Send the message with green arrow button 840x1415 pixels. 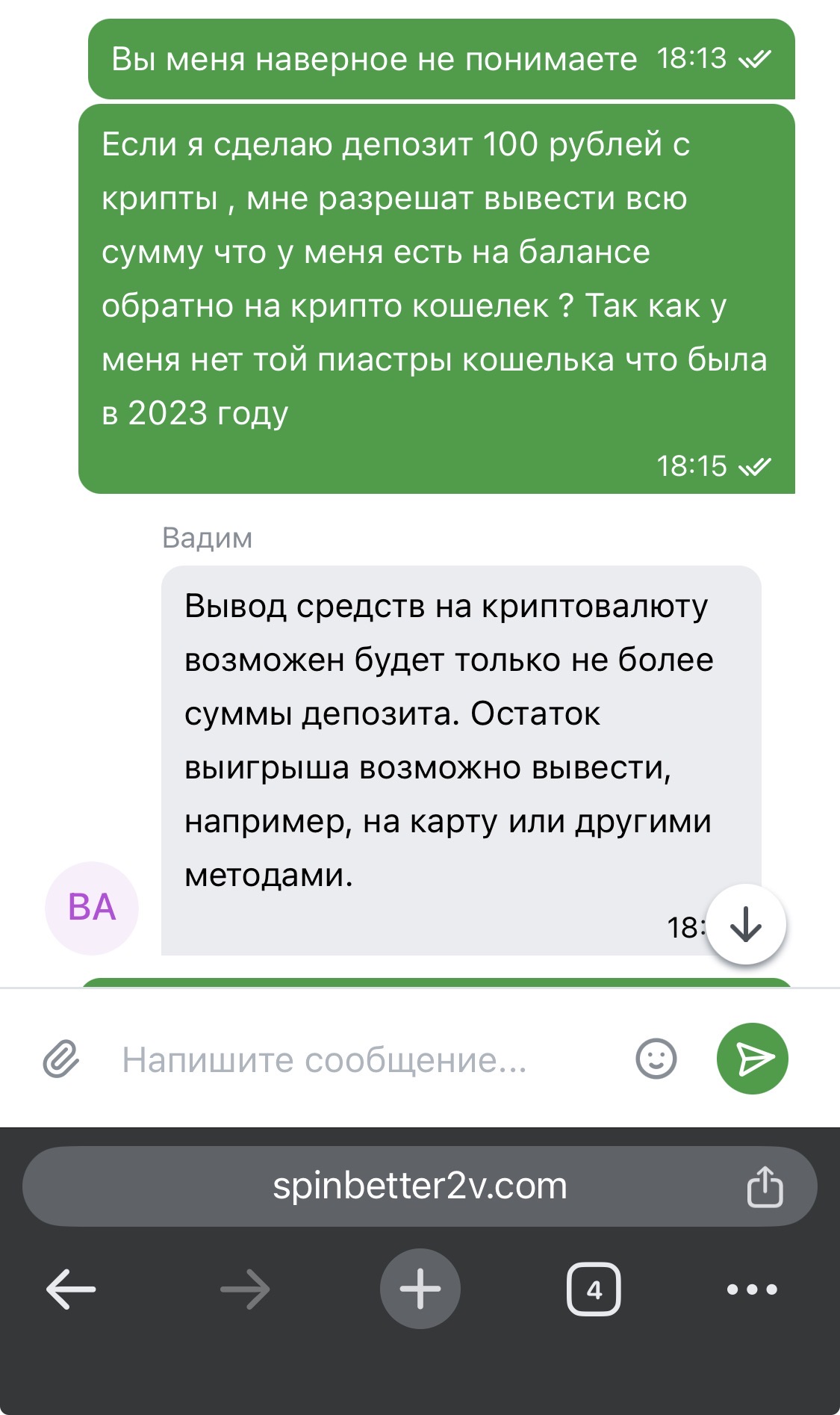[752, 1059]
